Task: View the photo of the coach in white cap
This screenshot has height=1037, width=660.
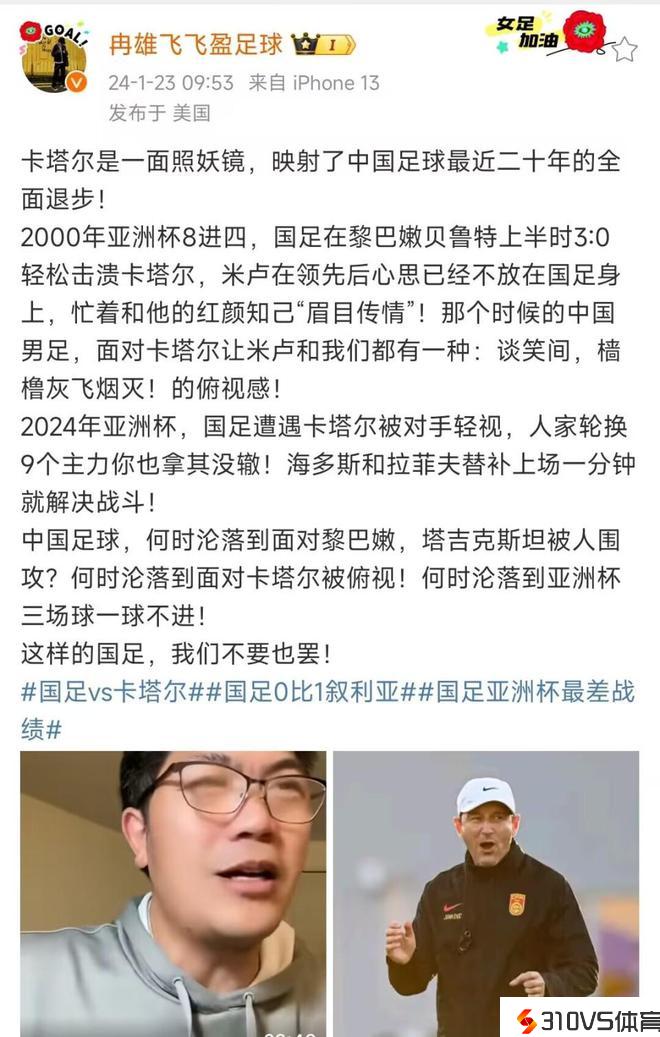Action: [486, 893]
